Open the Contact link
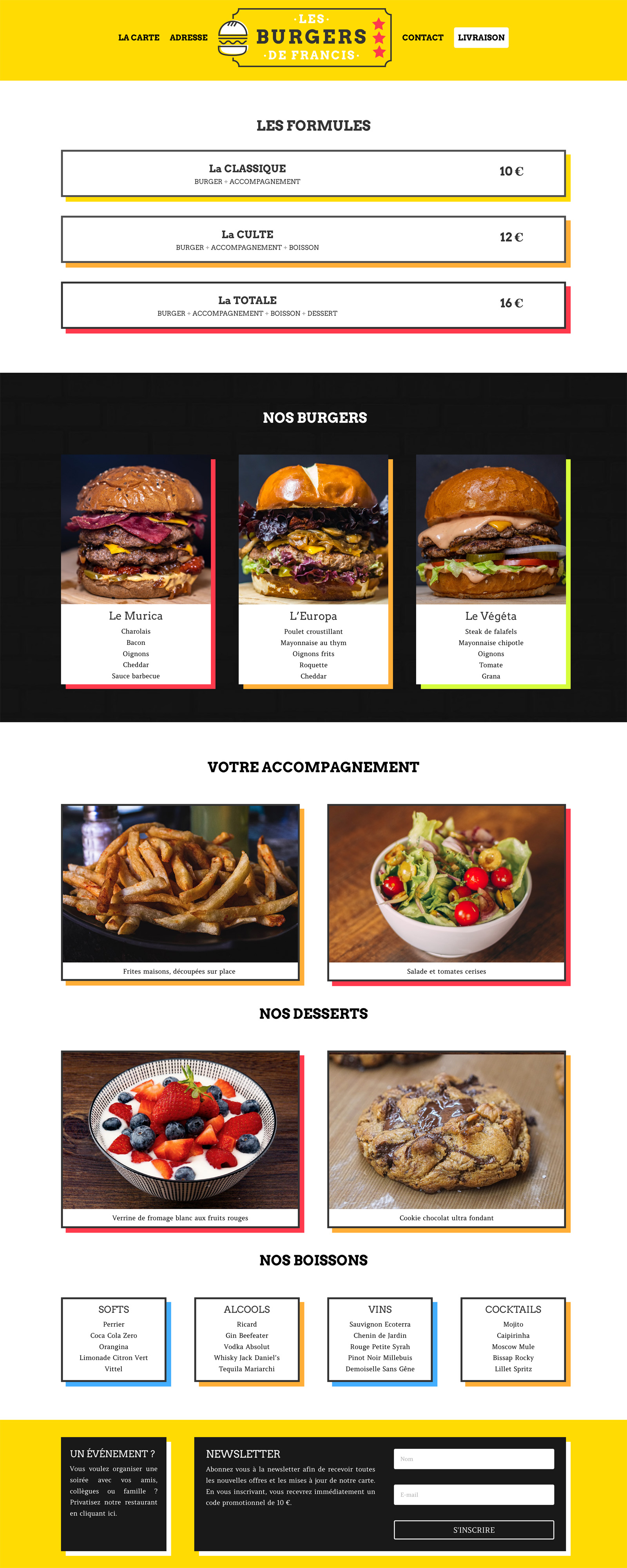Viewport: 627px width, 1568px height. [x=422, y=38]
